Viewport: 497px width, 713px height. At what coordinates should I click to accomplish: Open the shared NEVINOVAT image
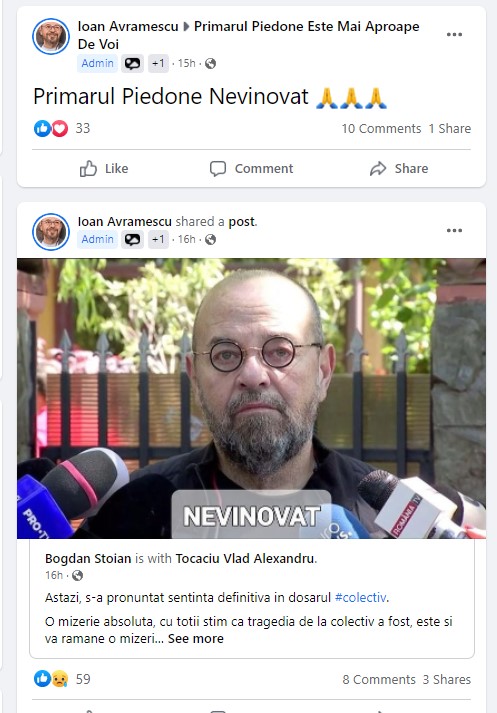point(251,398)
